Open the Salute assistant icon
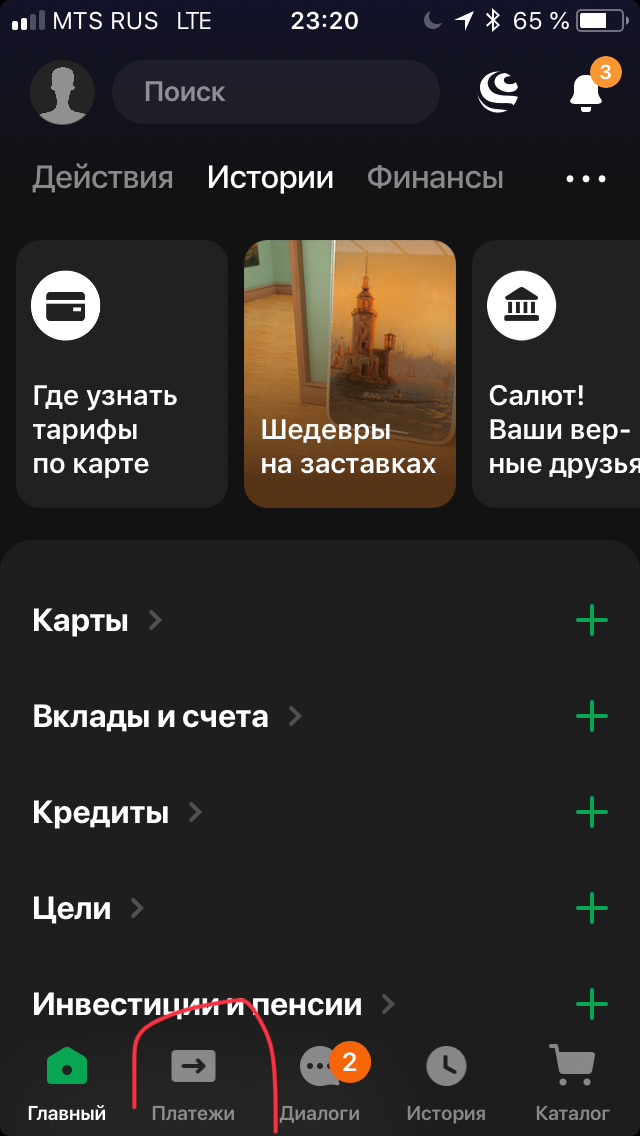The height and width of the screenshot is (1136, 640). (498, 93)
